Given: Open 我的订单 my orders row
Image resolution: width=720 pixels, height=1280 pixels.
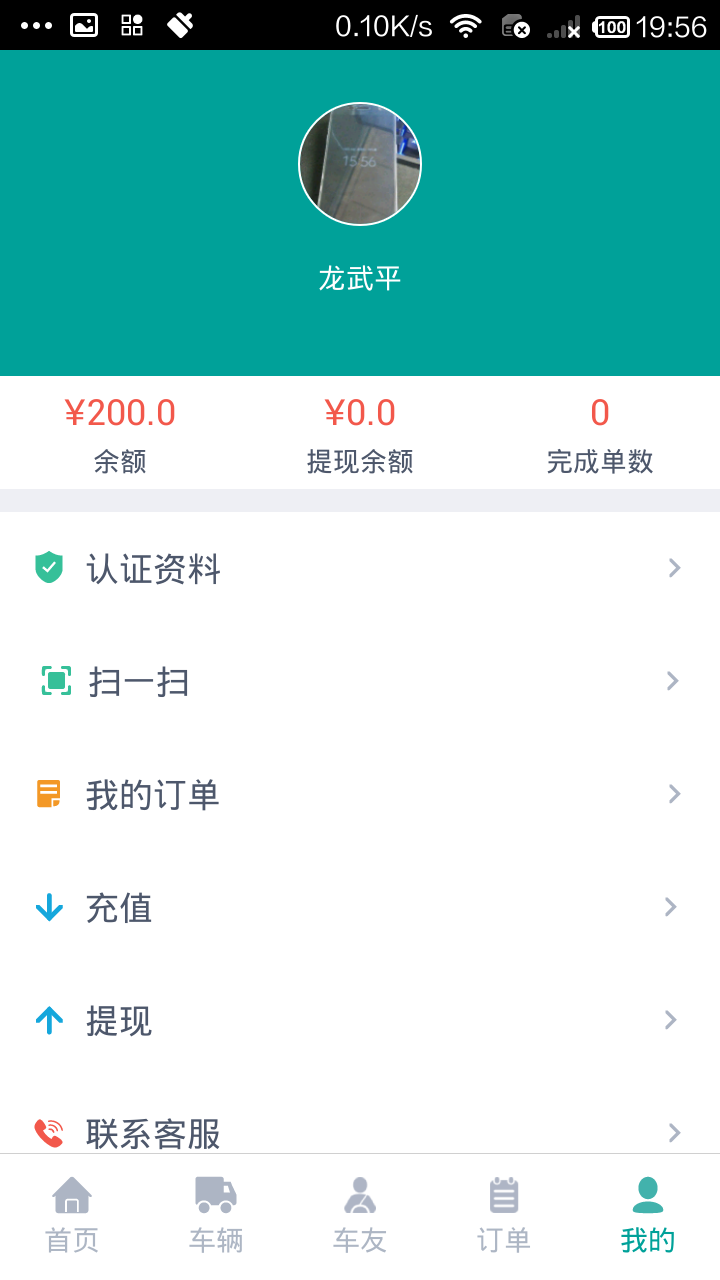Looking at the screenshot, I should (x=360, y=795).
